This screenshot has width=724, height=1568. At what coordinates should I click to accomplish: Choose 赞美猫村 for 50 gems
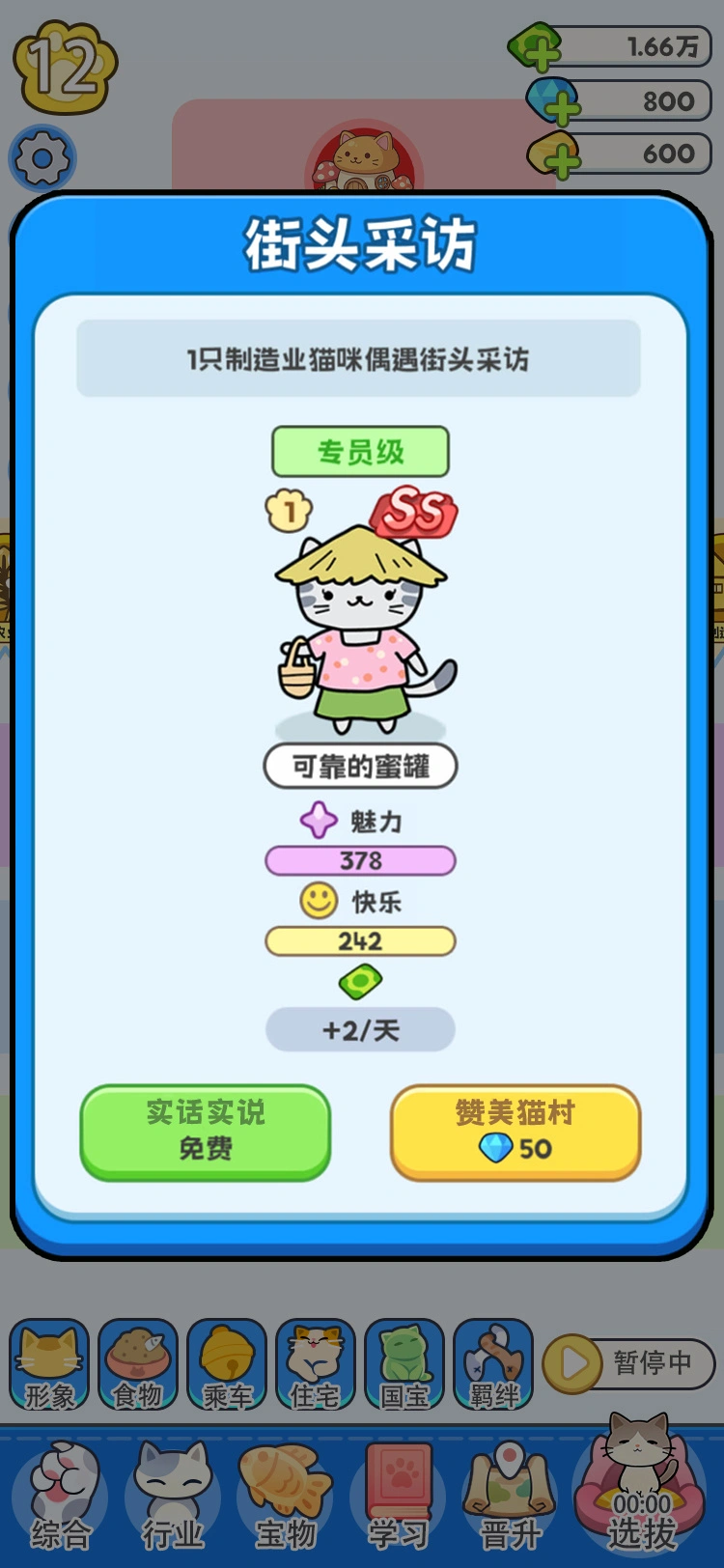516,1132
